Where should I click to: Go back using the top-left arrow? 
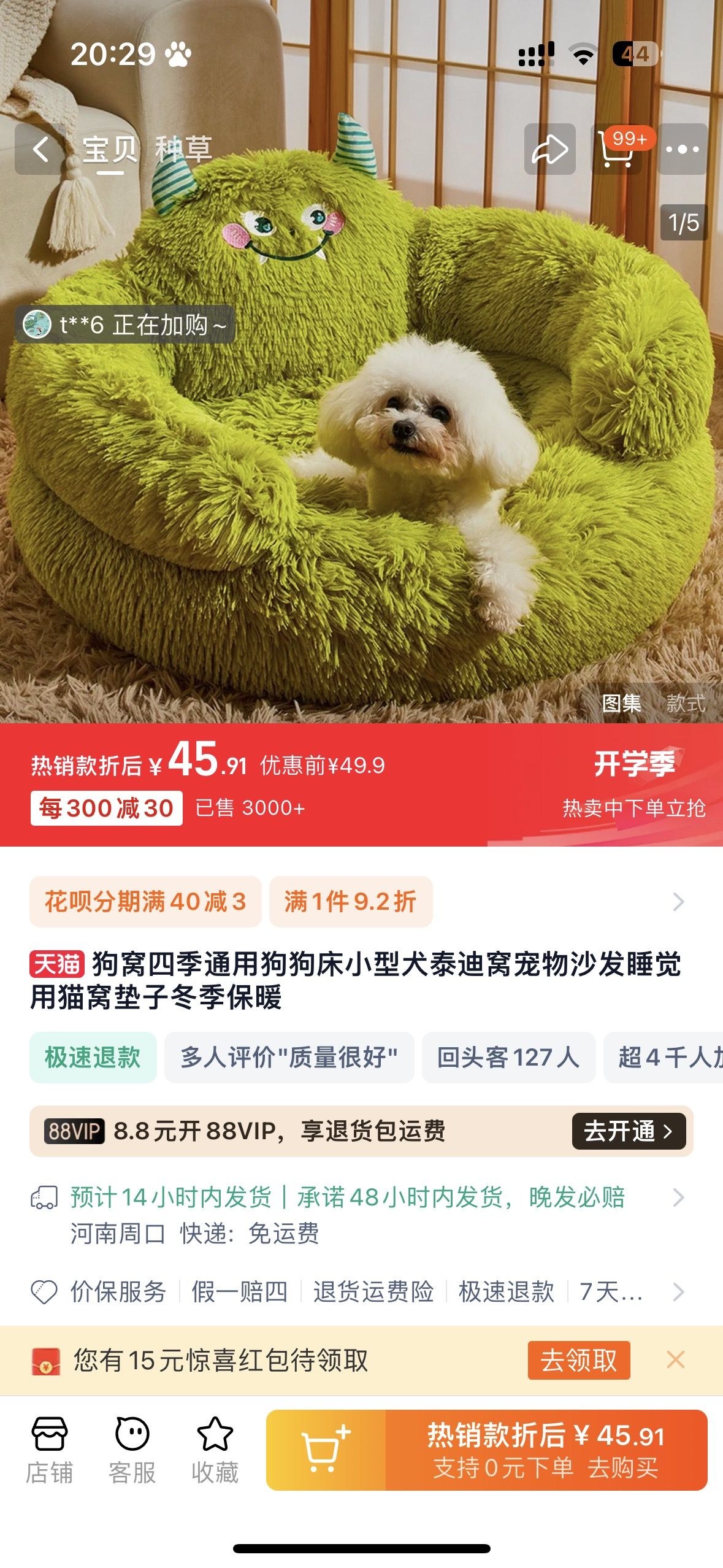click(40, 149)
